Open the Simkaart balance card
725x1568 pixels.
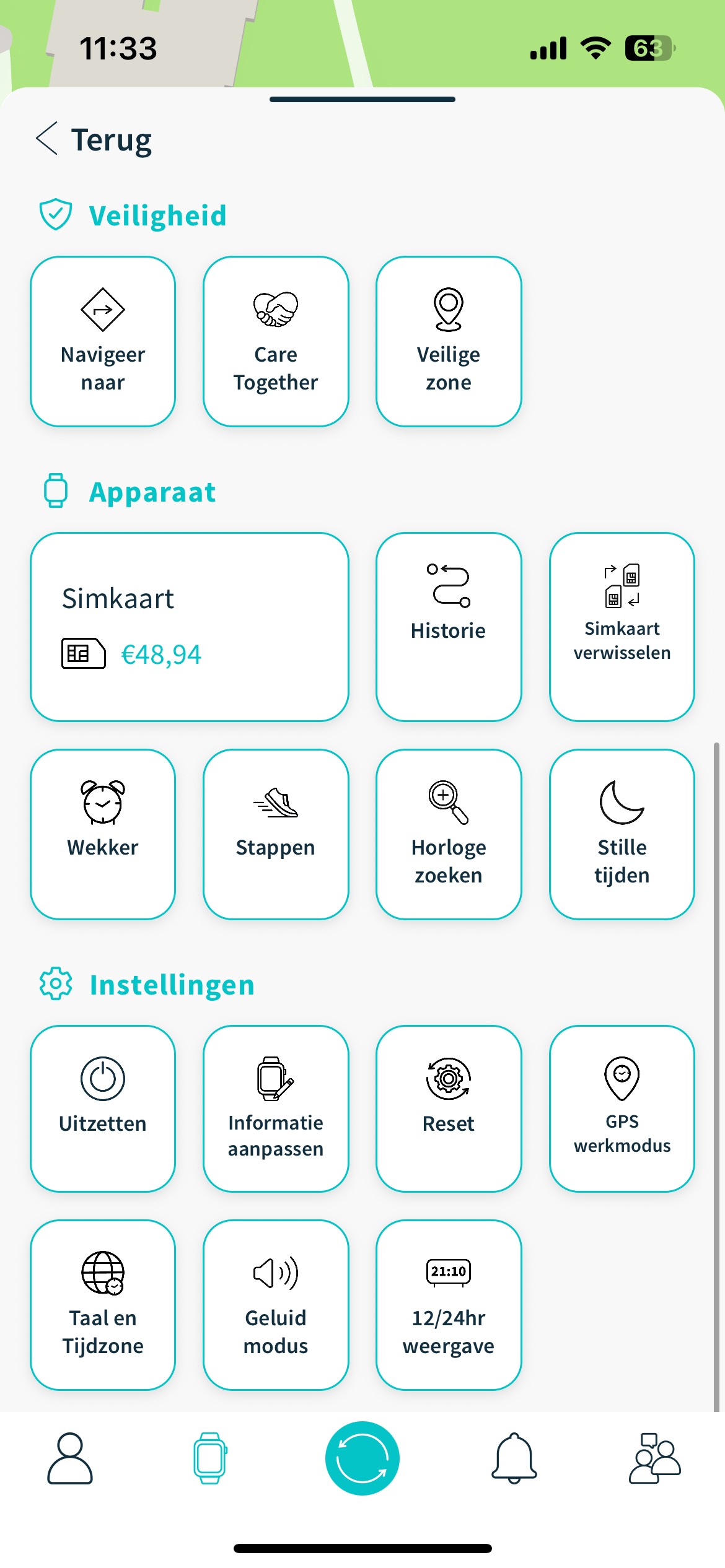tap(190, 627)
